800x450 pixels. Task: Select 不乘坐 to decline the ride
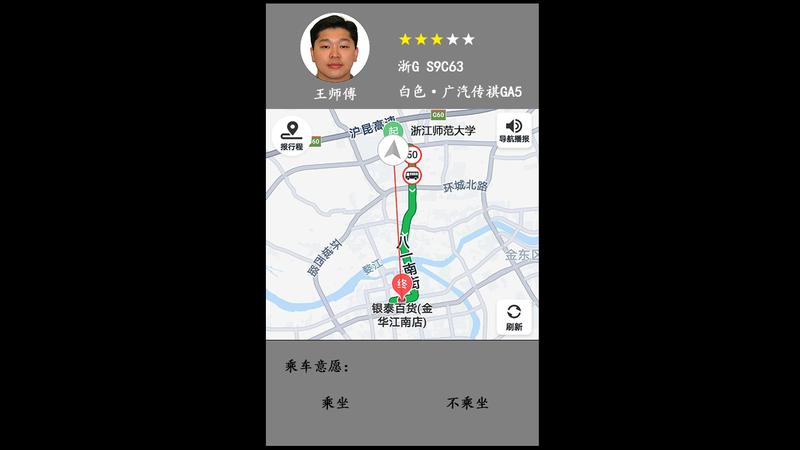point(467,403)
